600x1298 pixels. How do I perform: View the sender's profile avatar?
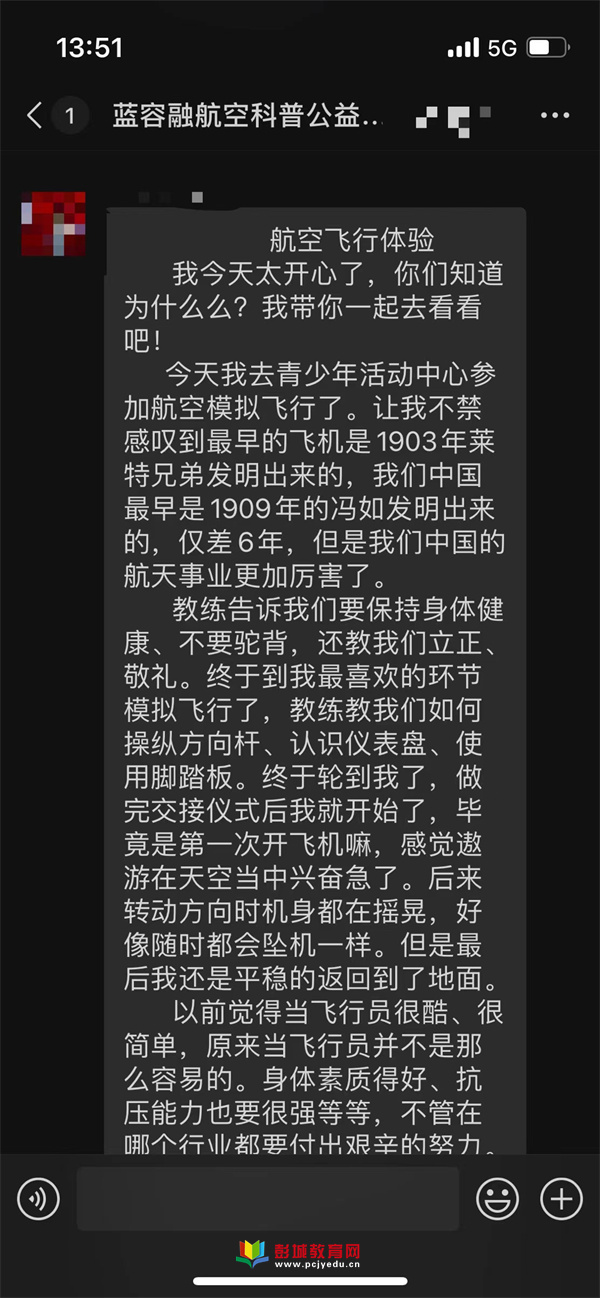pos(54,224)
